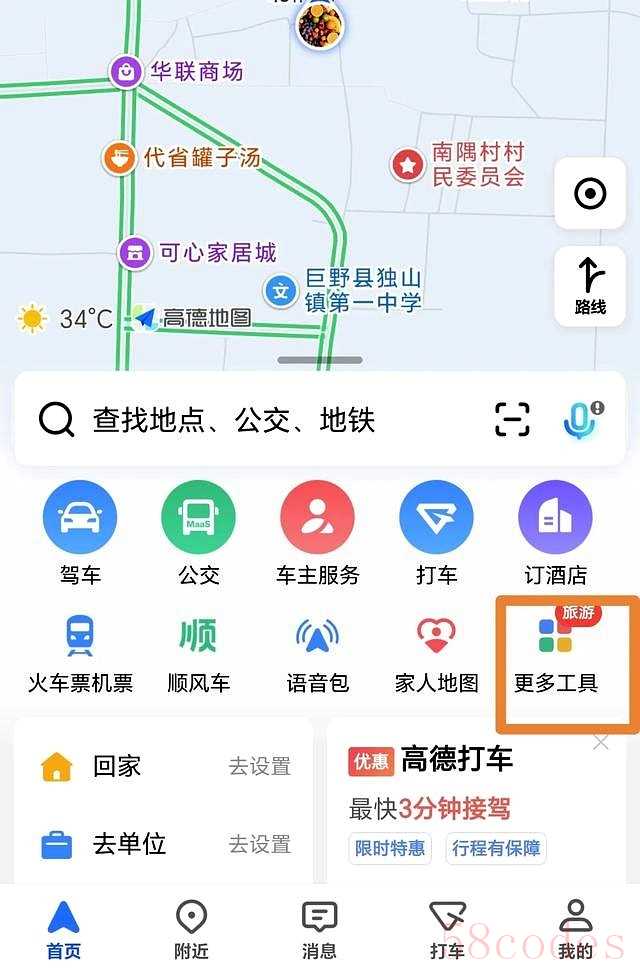The height and width of the screenshot is (972, 640).
Task: Open 订酒店 hotel booking
Action: (x=555, y=532)
